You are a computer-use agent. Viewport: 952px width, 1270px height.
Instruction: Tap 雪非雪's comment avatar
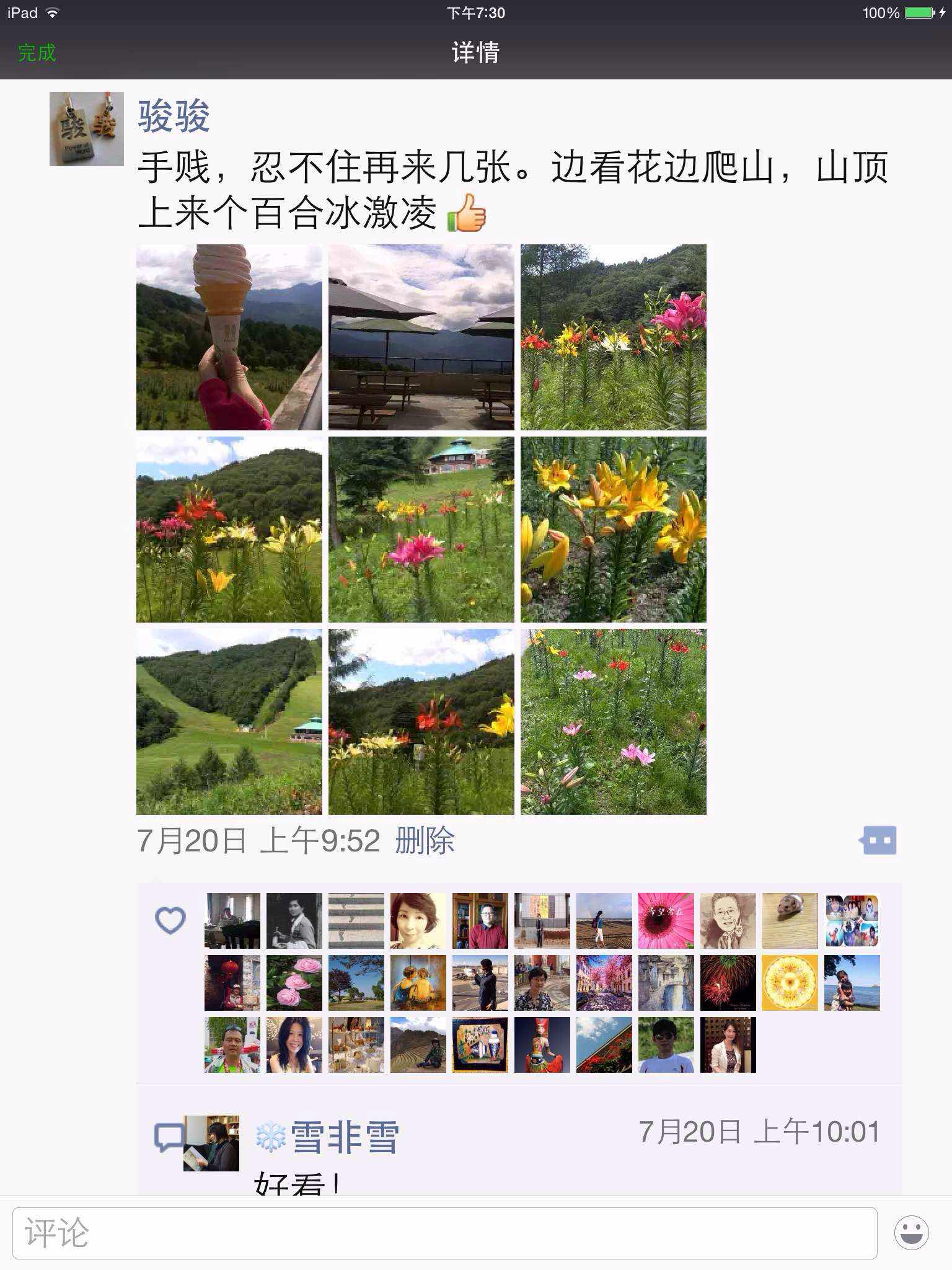211,1143
